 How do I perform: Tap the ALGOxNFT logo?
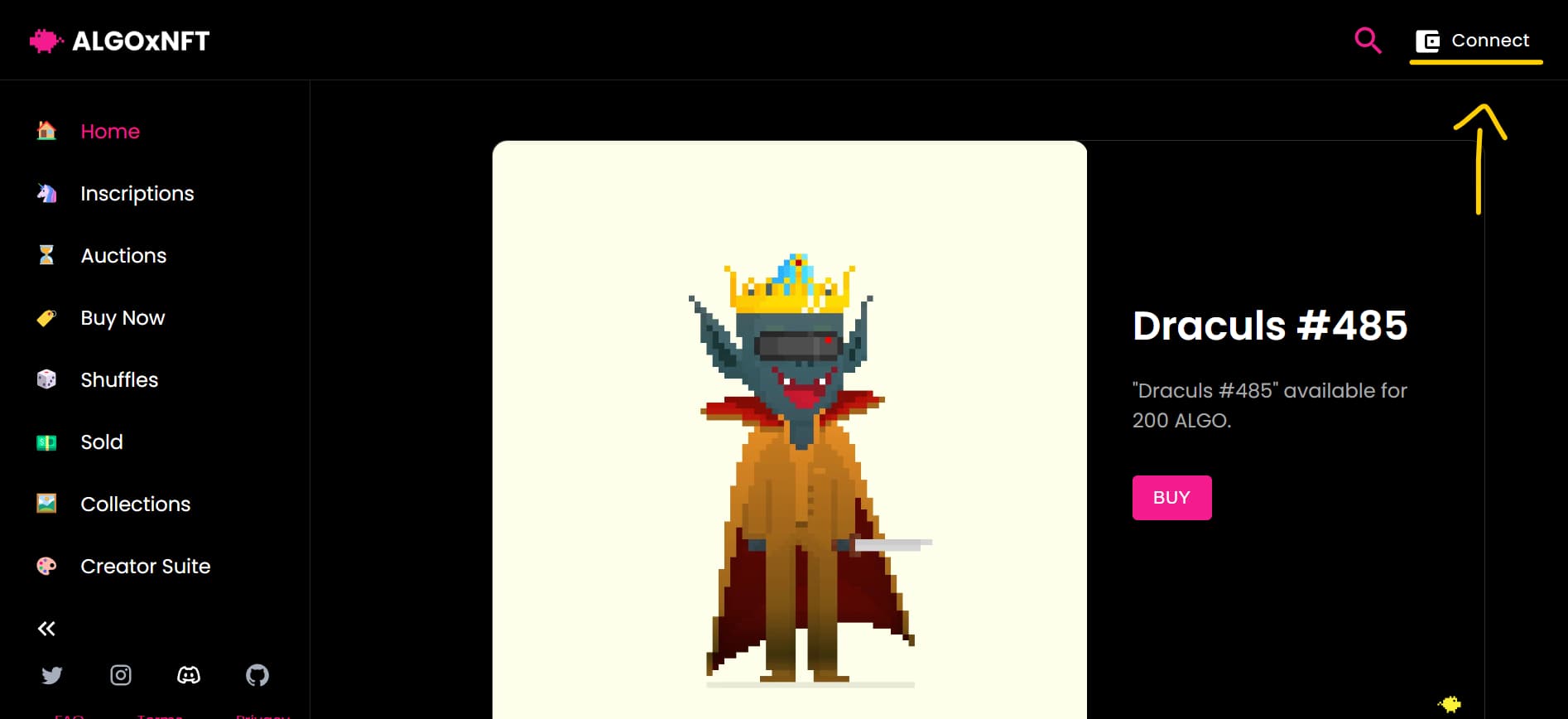pyautogui.click(x=121, y=41)
